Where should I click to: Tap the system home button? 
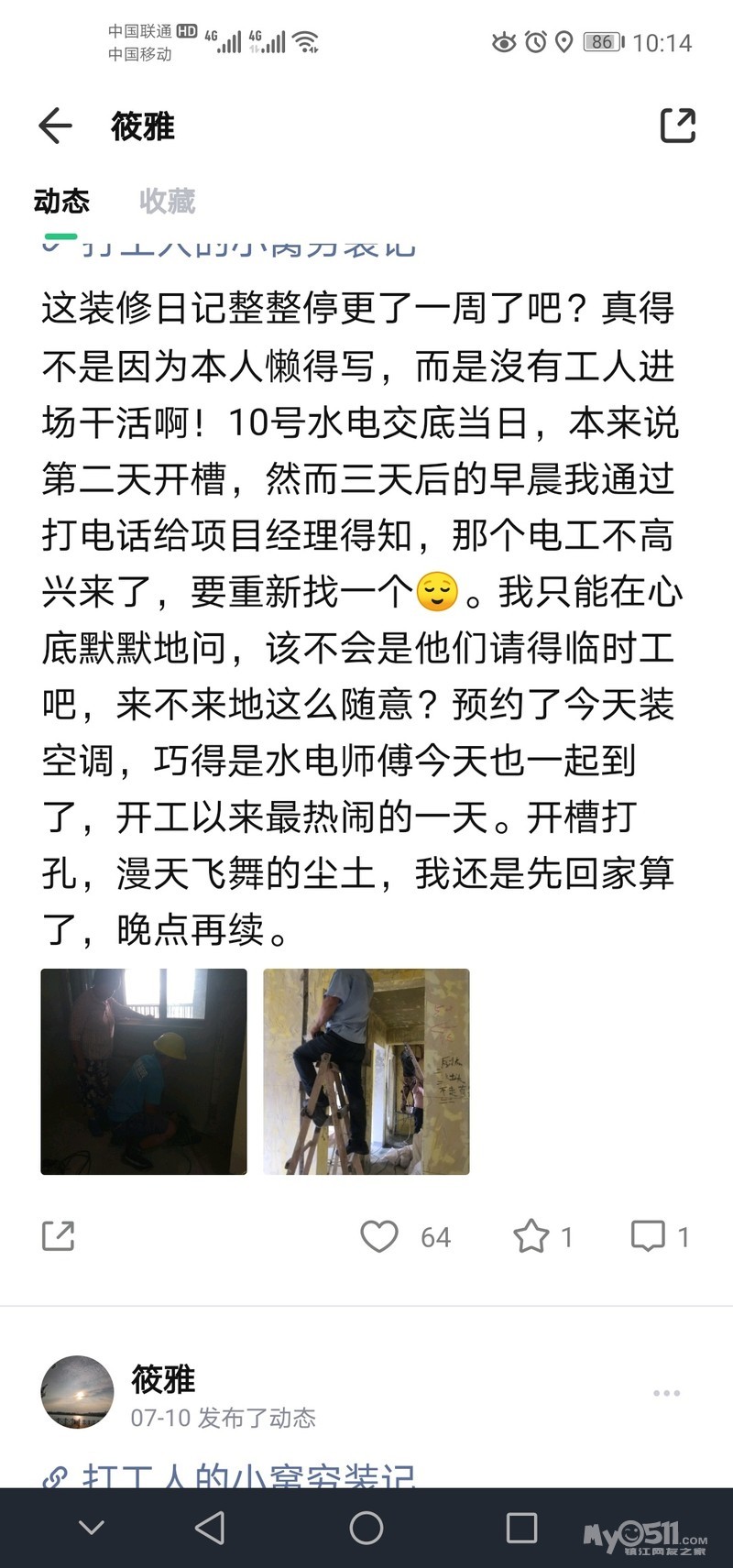[x=366, y=1528]
